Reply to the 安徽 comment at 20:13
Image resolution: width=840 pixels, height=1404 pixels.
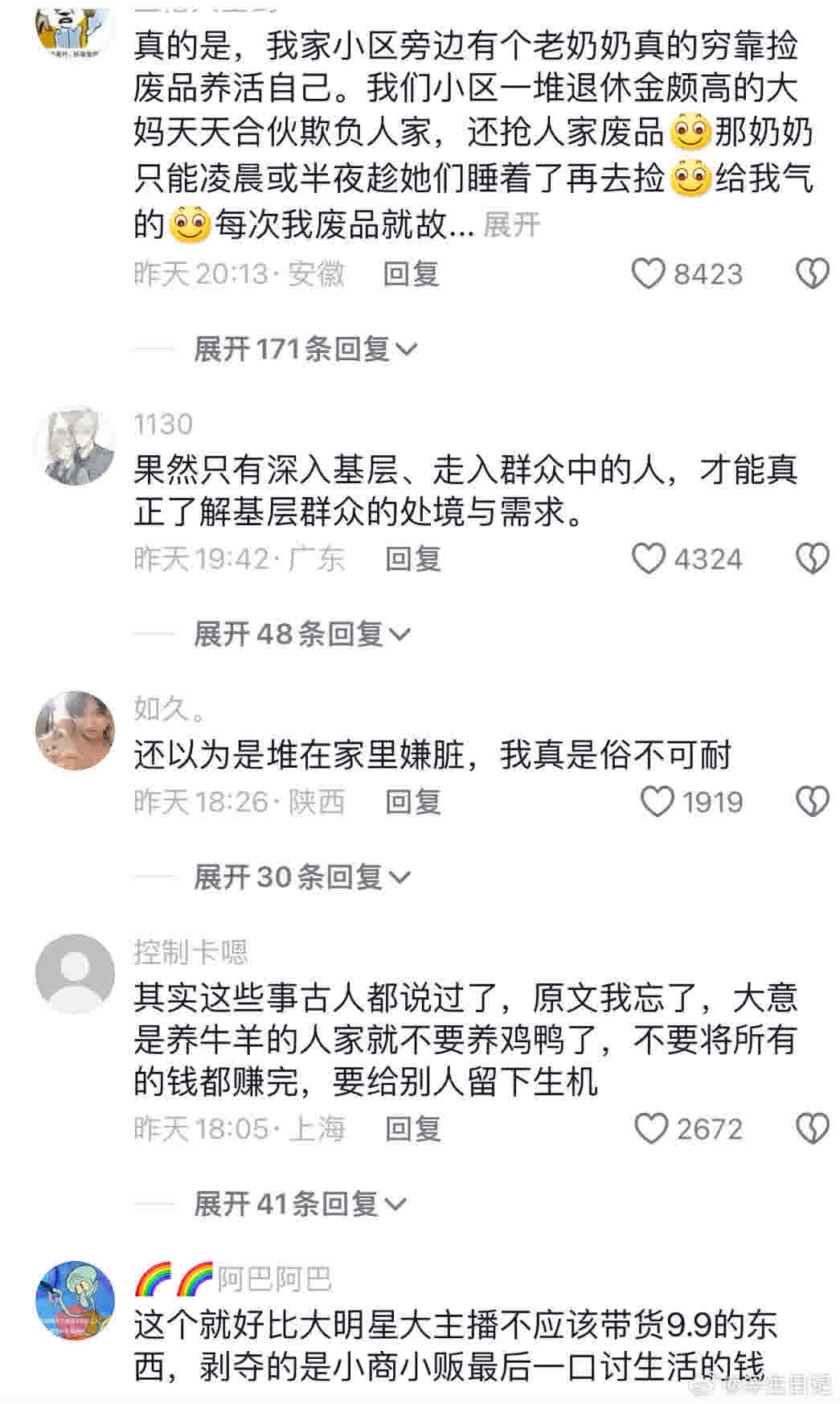(x=411, y=274)
